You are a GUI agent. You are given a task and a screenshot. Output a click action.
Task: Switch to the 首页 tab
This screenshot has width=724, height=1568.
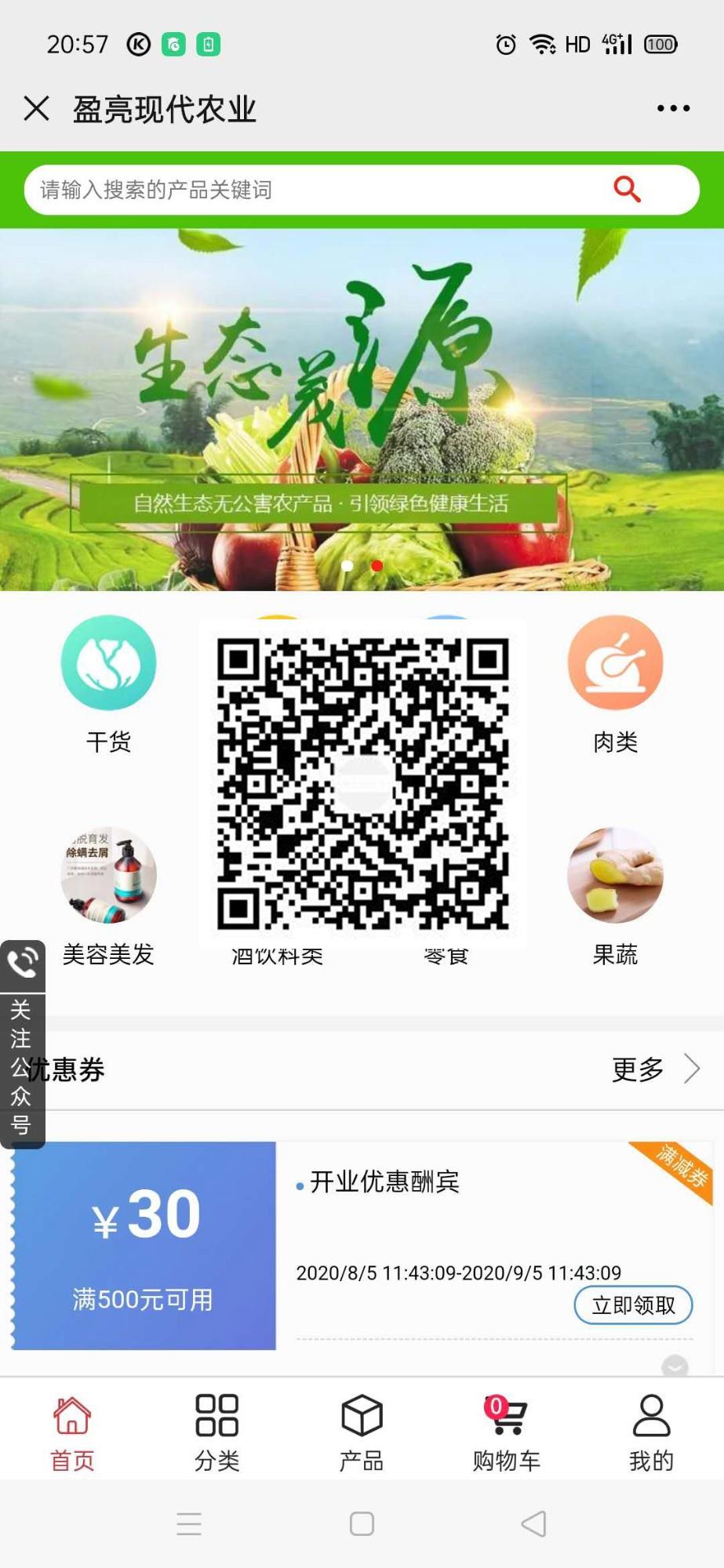pos(72,1431)
